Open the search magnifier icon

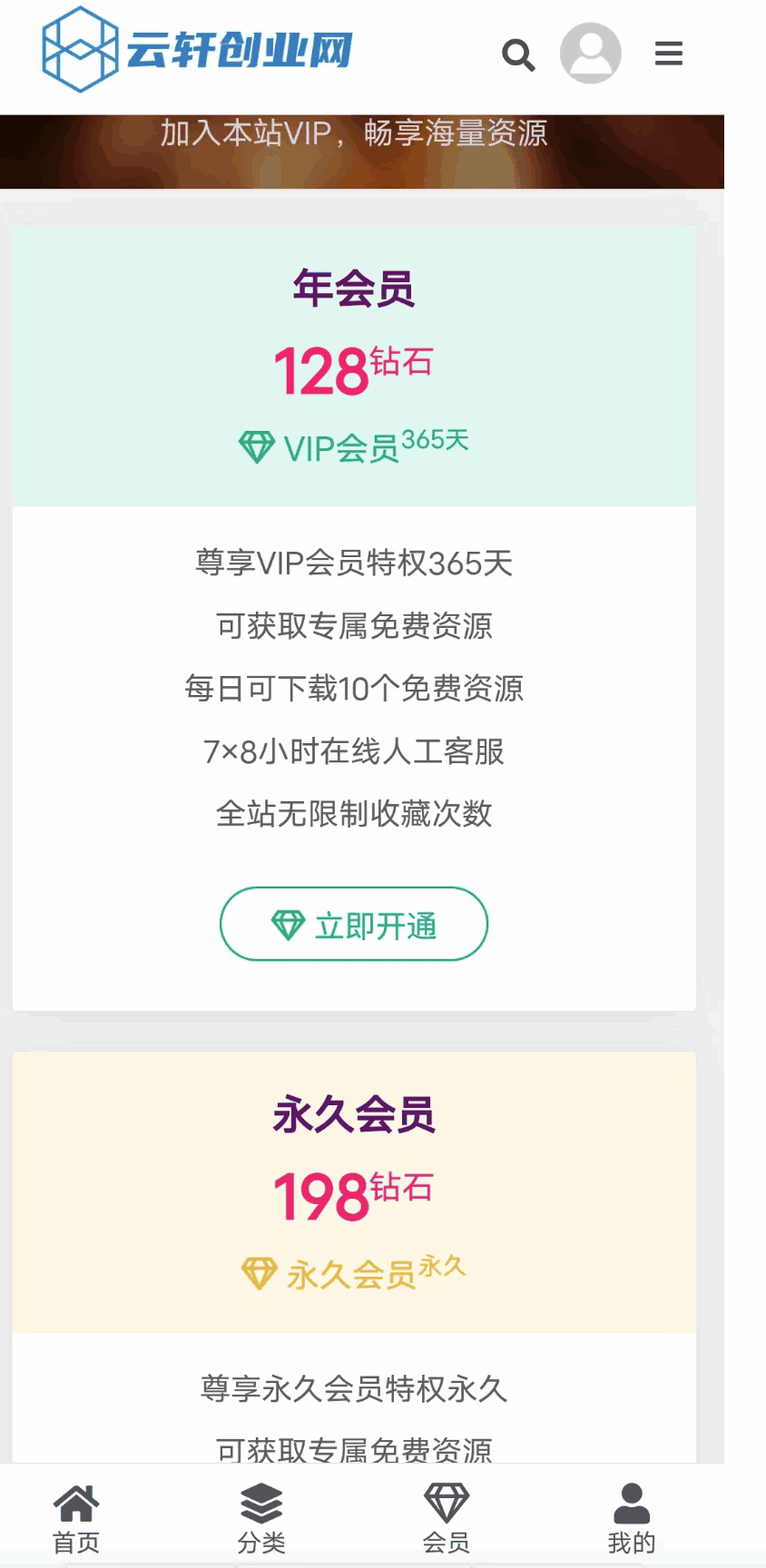click(x=518, y=54)
